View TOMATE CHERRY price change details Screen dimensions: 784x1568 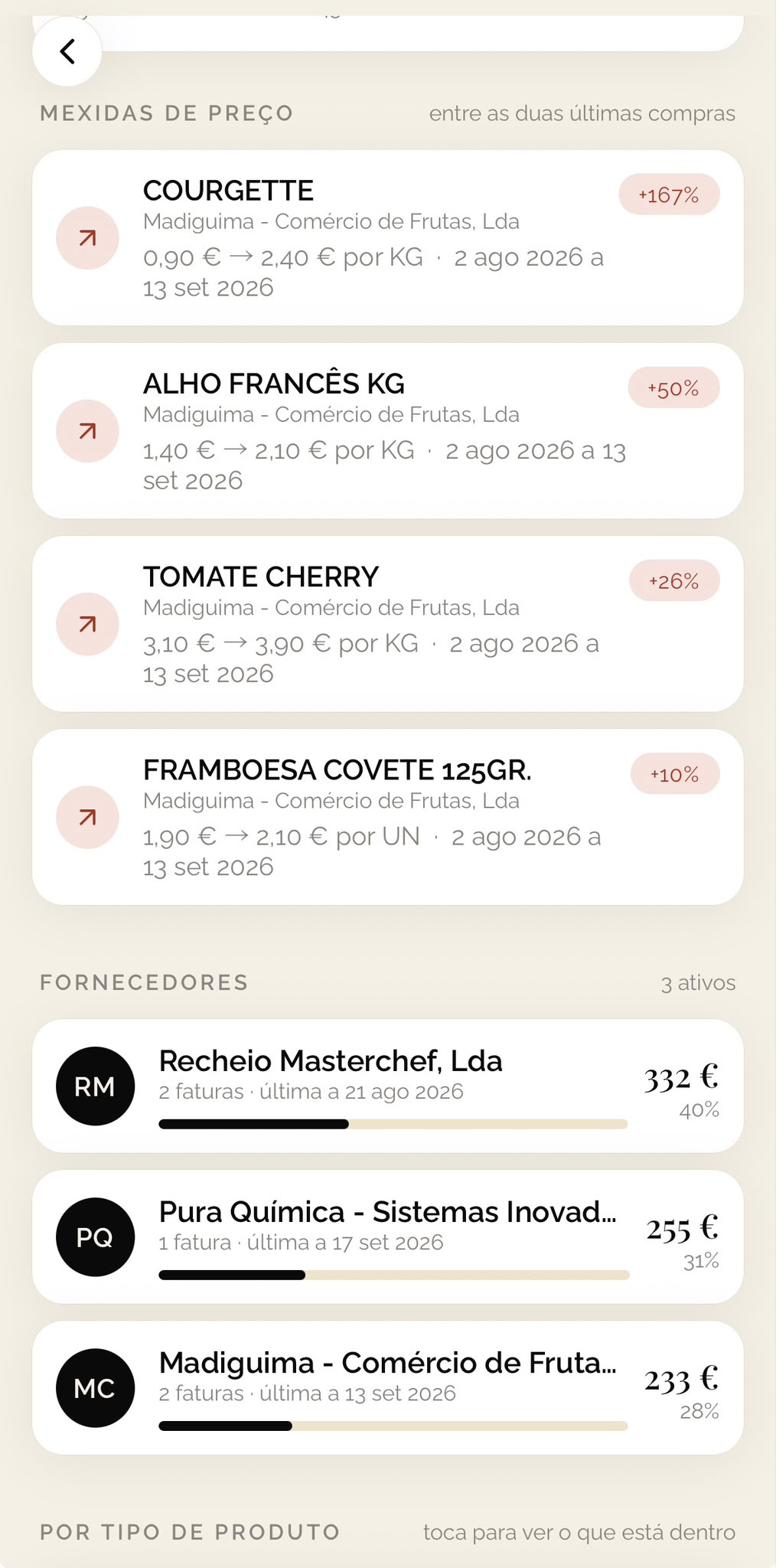point(388,624)
